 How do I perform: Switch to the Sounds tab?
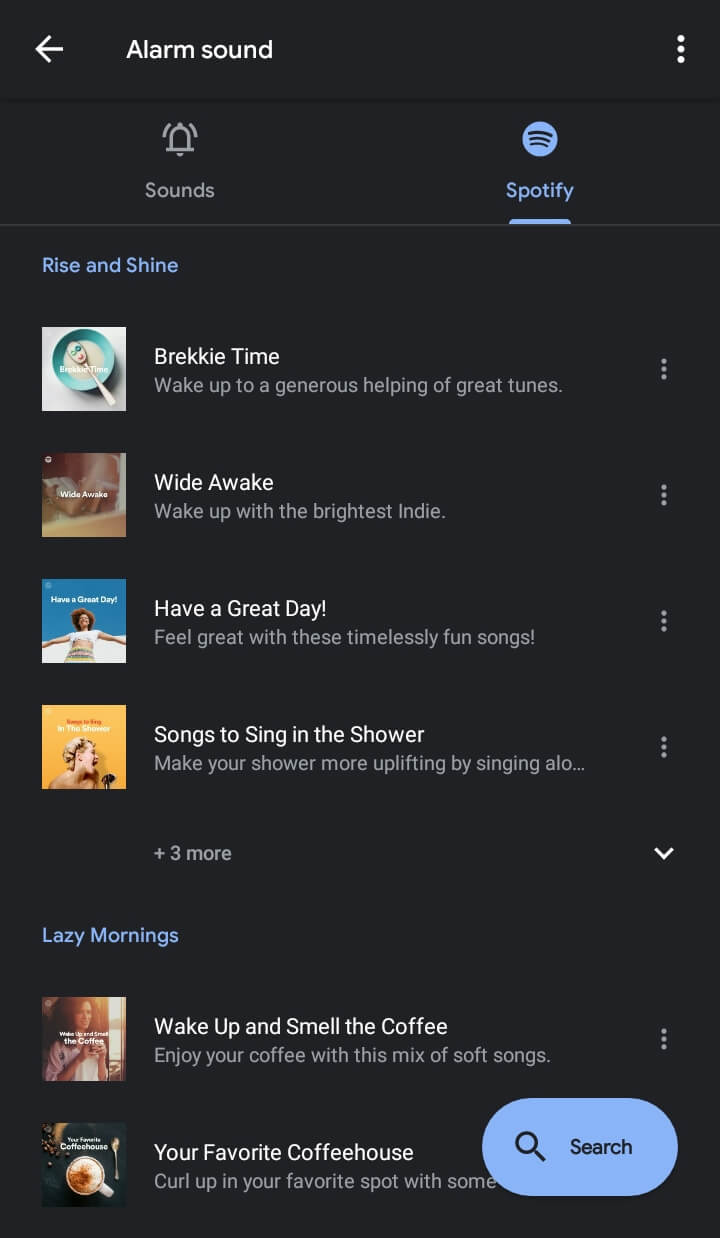[180, 162]
